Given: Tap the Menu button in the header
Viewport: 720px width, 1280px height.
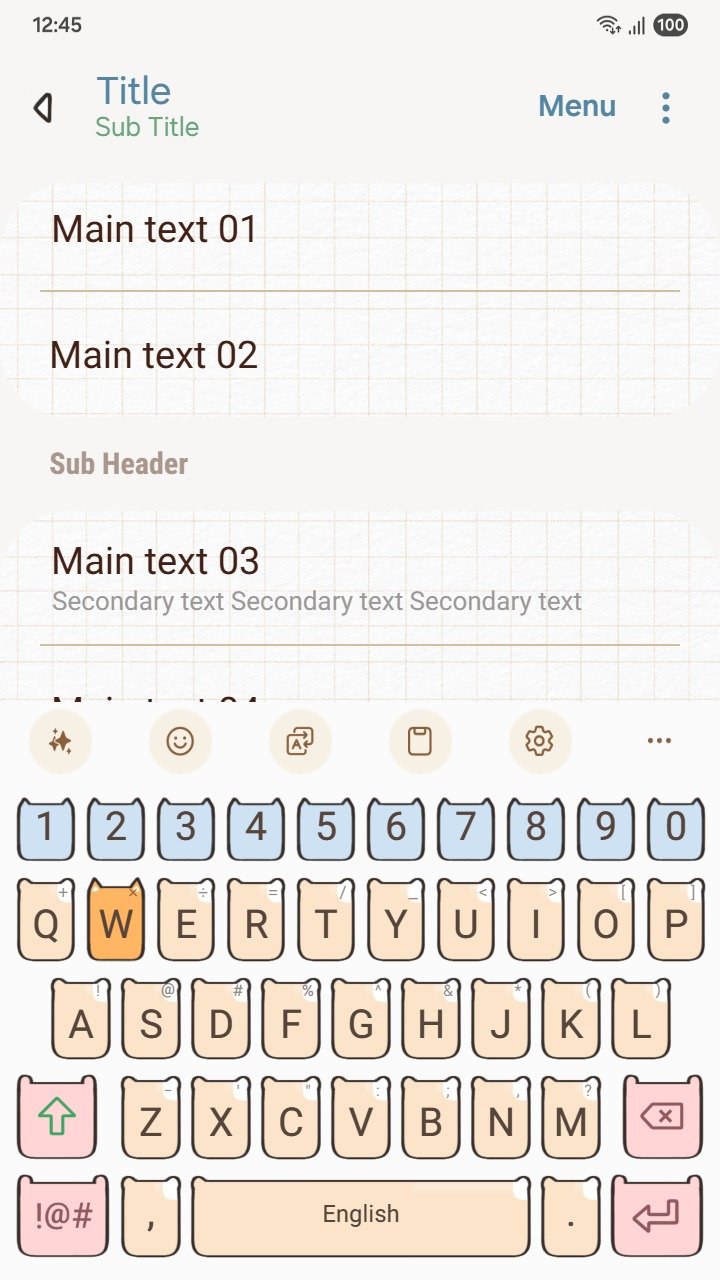Looking at the screenshot, I should pyautogui.click(x=577, y=106).
